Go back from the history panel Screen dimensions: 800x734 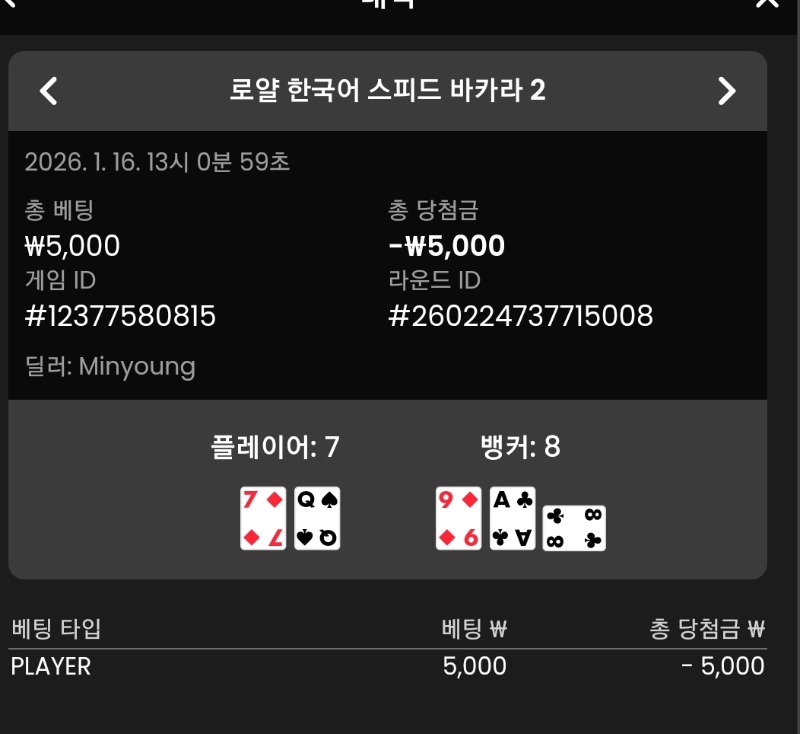[10, 3]
